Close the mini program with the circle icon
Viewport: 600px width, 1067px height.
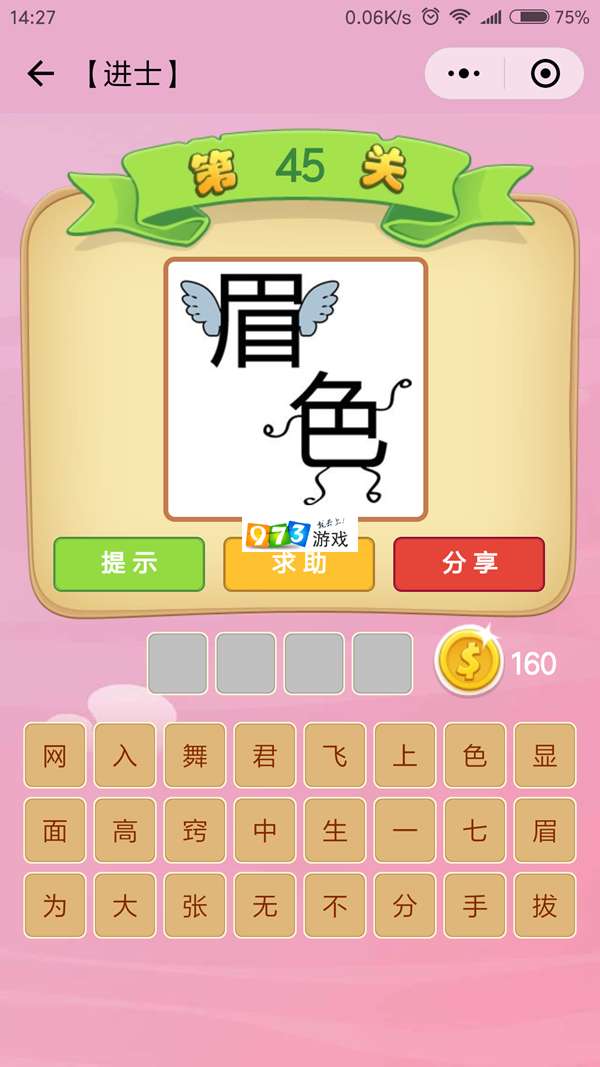[x=544, y=74]
